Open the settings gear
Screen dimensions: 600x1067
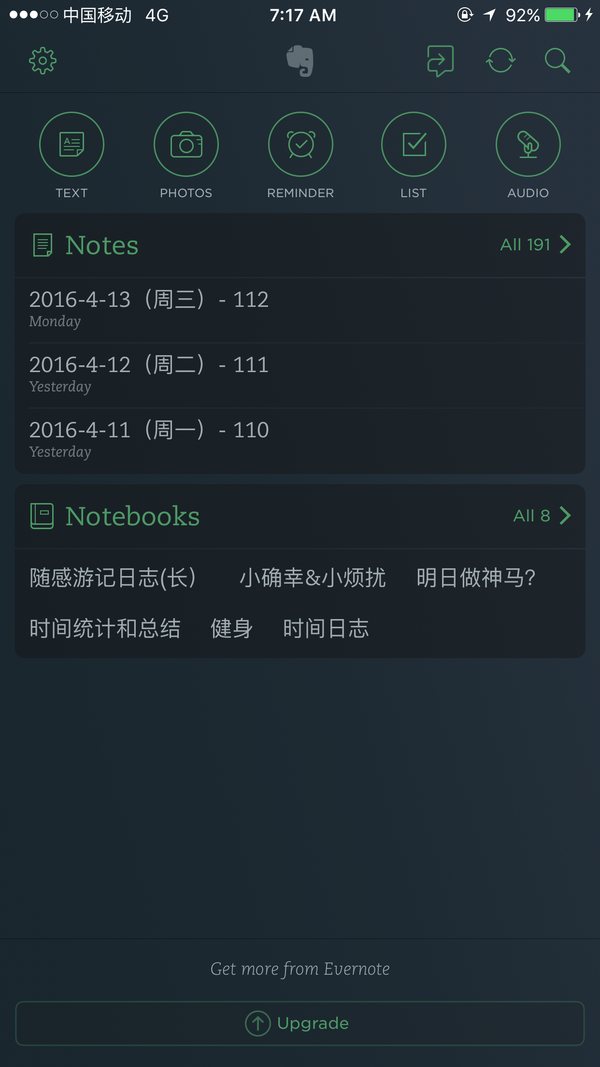[43, 61]
